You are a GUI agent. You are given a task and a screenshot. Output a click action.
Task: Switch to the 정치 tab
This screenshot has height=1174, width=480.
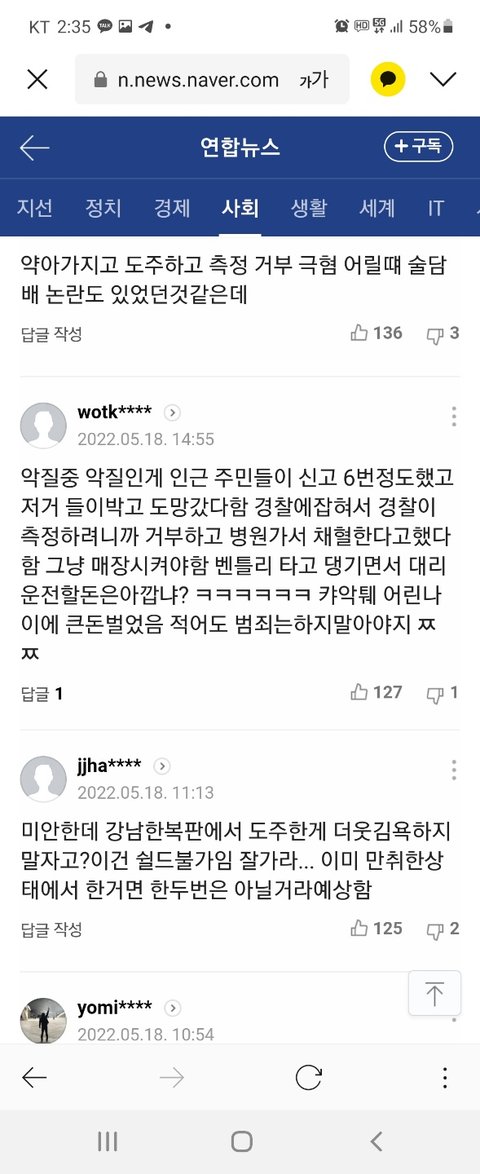pyautogui.click(x=103, y=207)
